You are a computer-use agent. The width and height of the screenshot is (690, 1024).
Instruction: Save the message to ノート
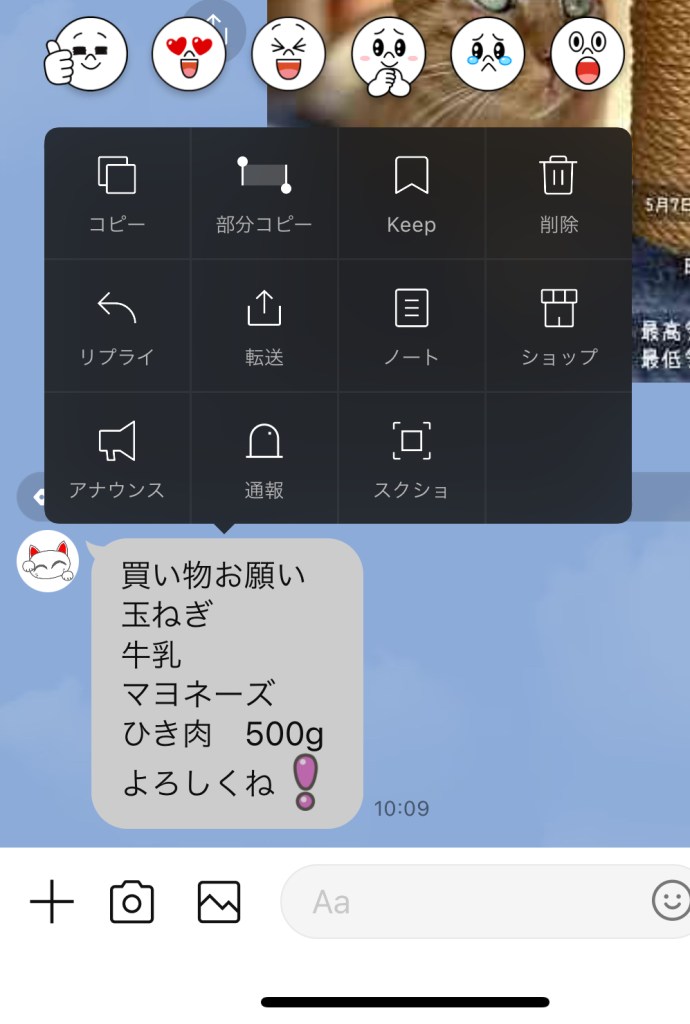pyautogui.click(x=411, y=326)
